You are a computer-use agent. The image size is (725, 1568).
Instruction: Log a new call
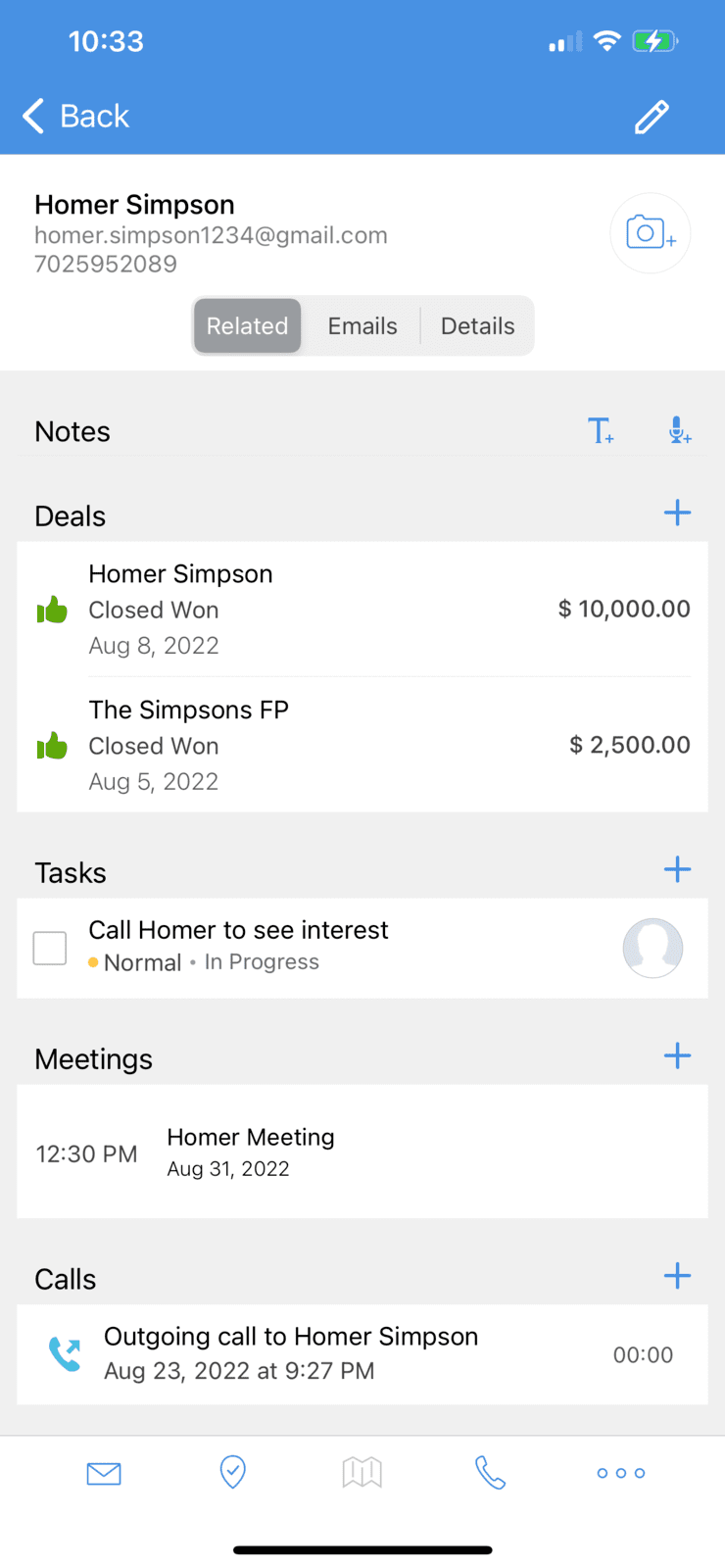click(x=677, y=1275)
